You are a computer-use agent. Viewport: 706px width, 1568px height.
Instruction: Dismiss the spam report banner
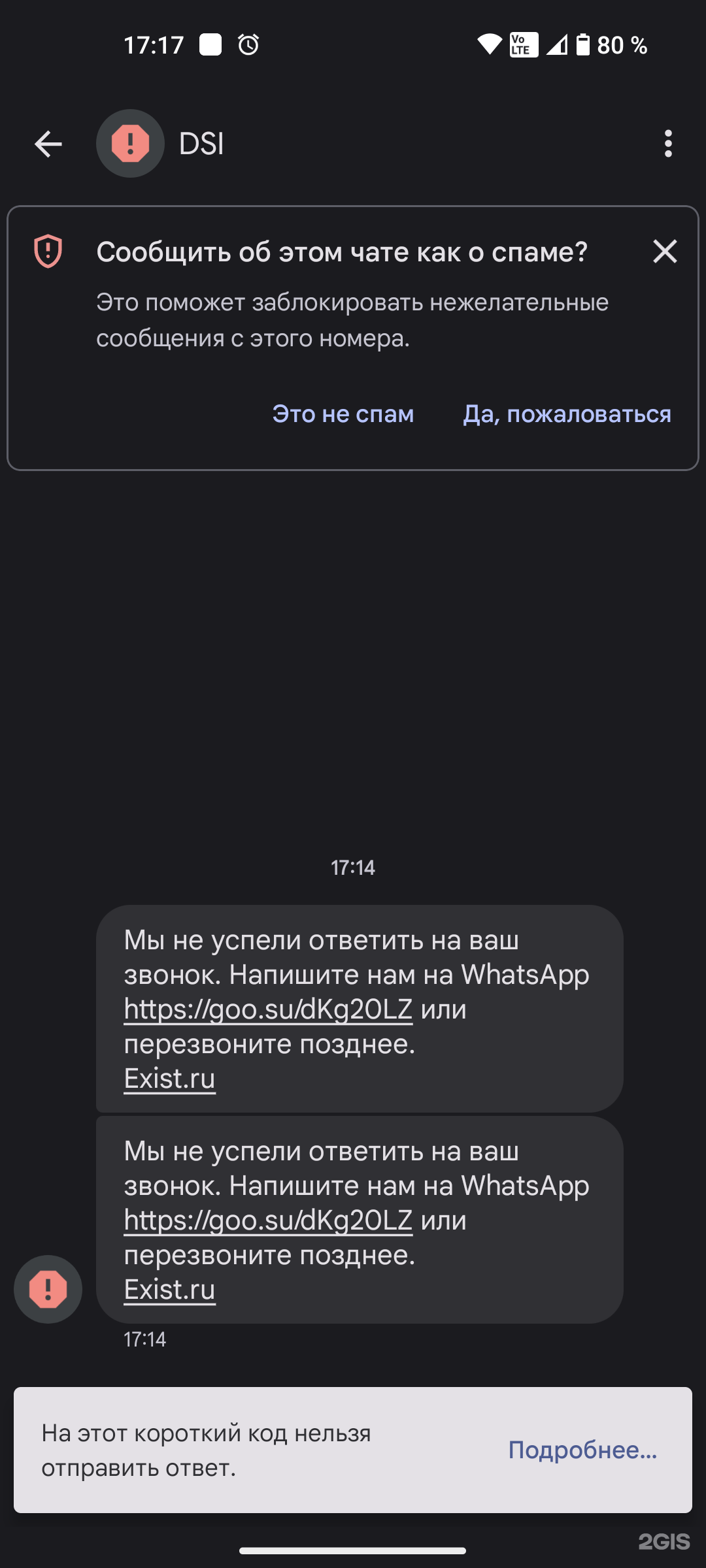pyautogui.click(x=665, y=252)
